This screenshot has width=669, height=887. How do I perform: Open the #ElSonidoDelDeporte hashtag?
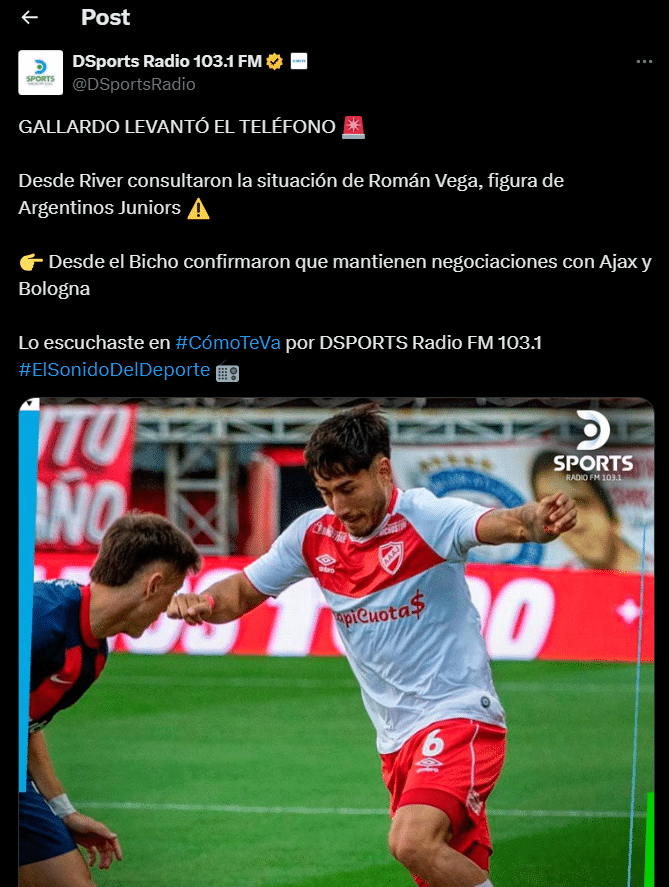pyautogui.click(x=114, y=370)
